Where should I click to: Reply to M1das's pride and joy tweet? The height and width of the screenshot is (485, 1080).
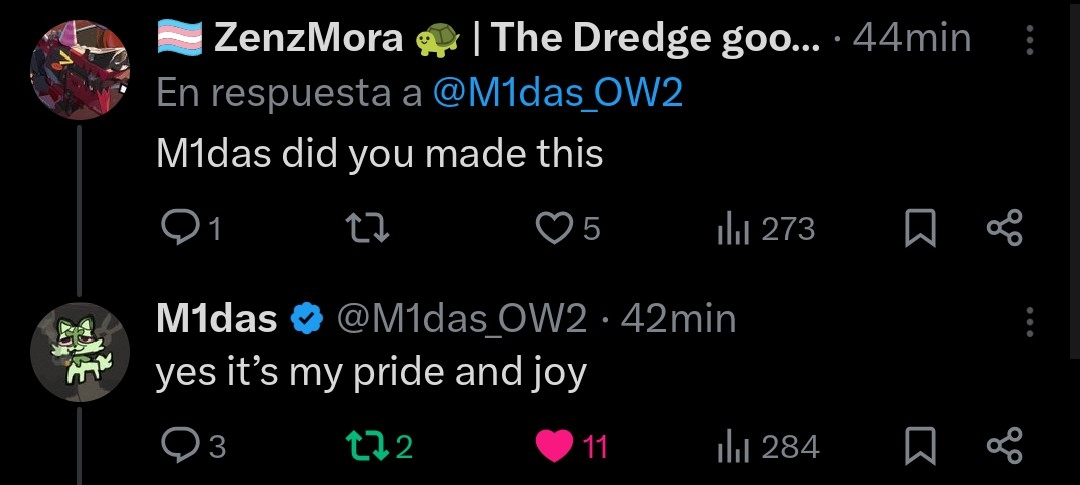[x=180, y=446]
